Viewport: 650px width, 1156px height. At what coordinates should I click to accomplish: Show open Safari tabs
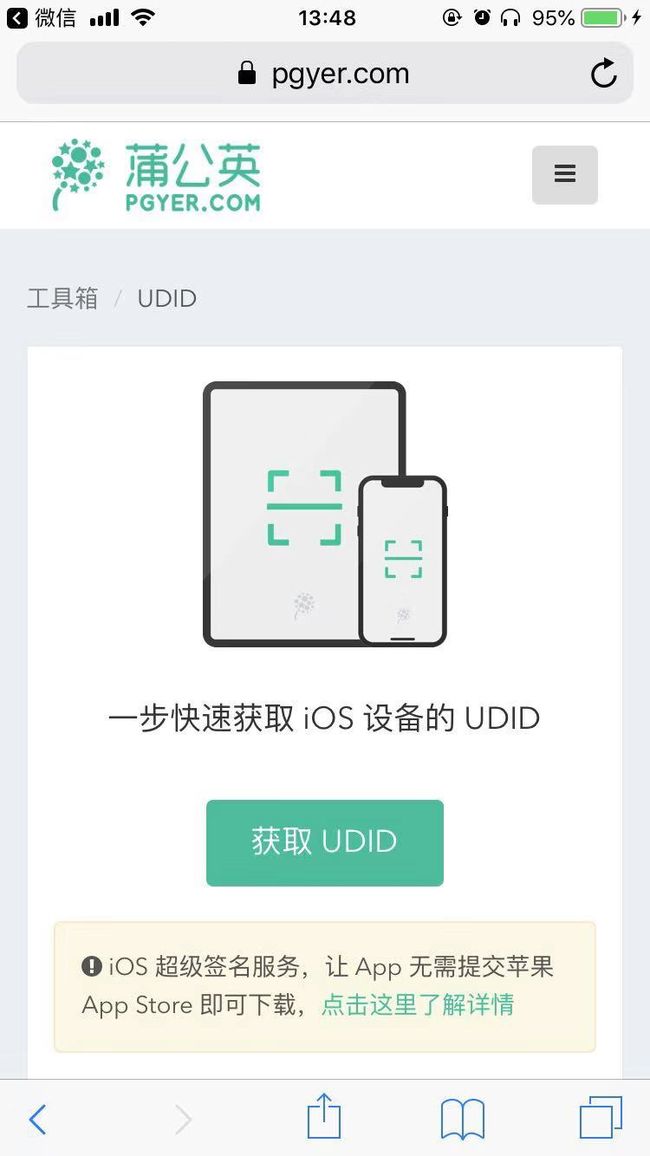pyautogui.click(x=601, y=1118)
